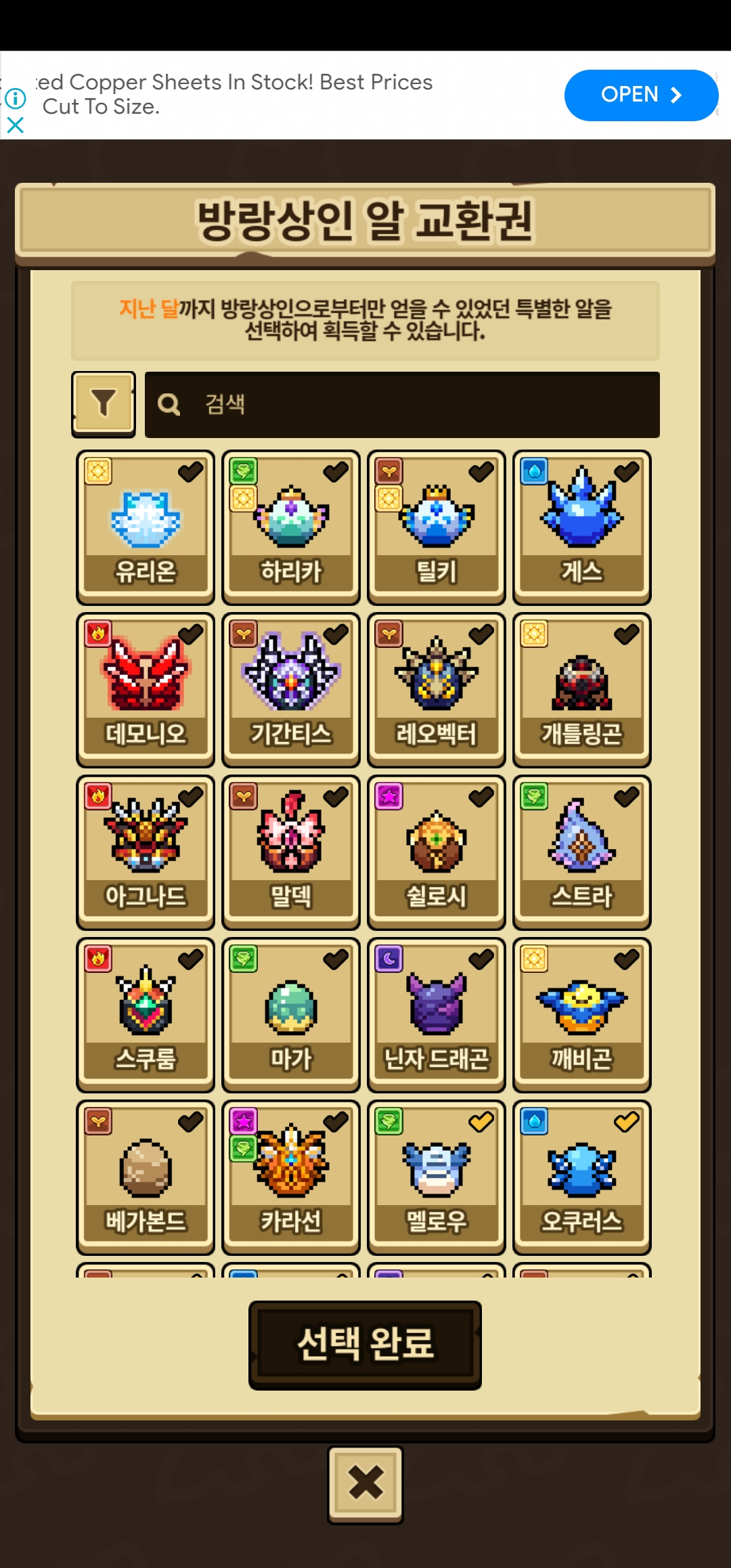Choose the 개틀링곤 egg
Image resolution: width=731 pixels, height=1568 pixels.
(582, 690)
